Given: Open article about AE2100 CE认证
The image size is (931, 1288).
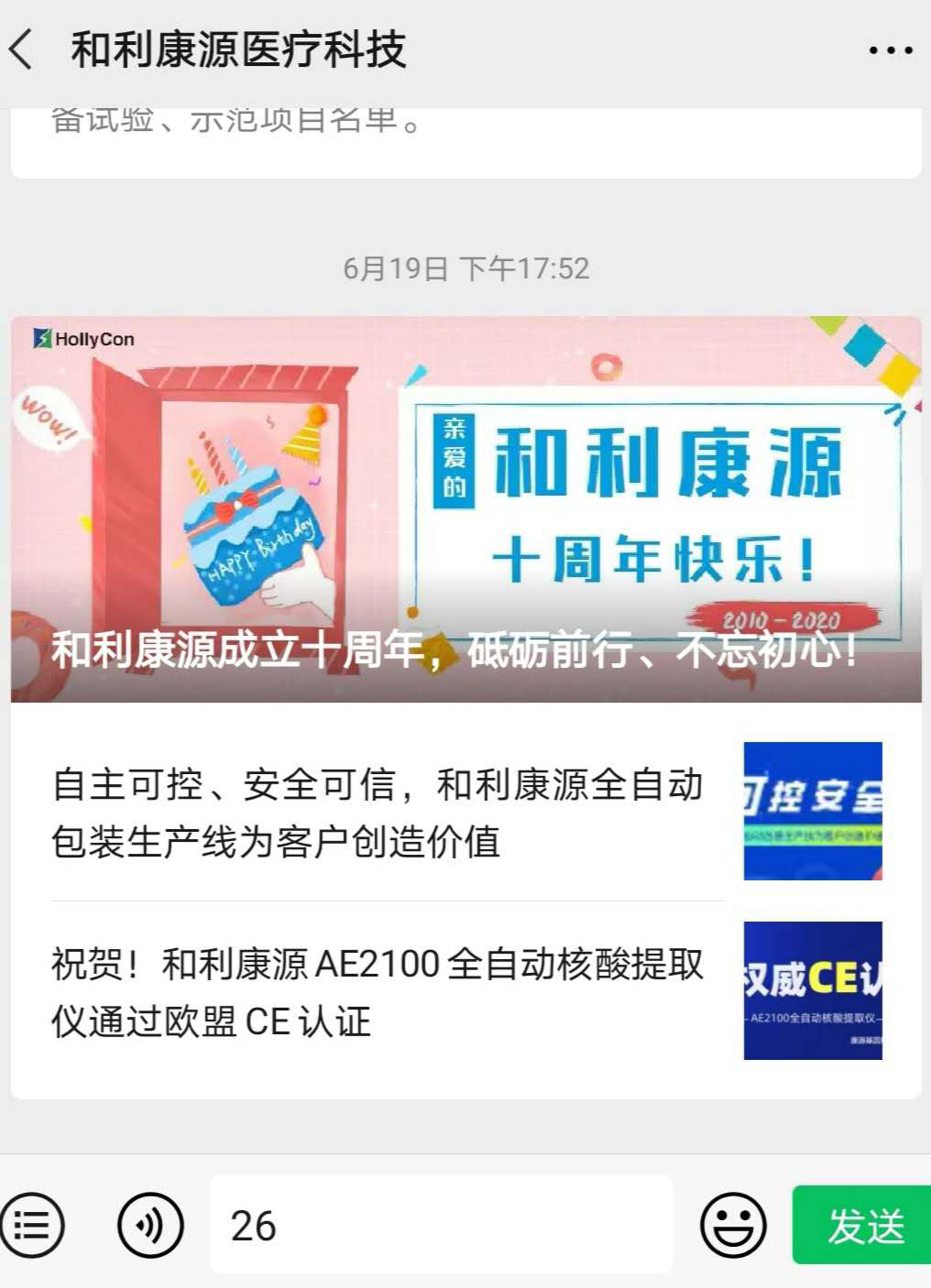Looking at the screenshot, I should tap(376, 992).
